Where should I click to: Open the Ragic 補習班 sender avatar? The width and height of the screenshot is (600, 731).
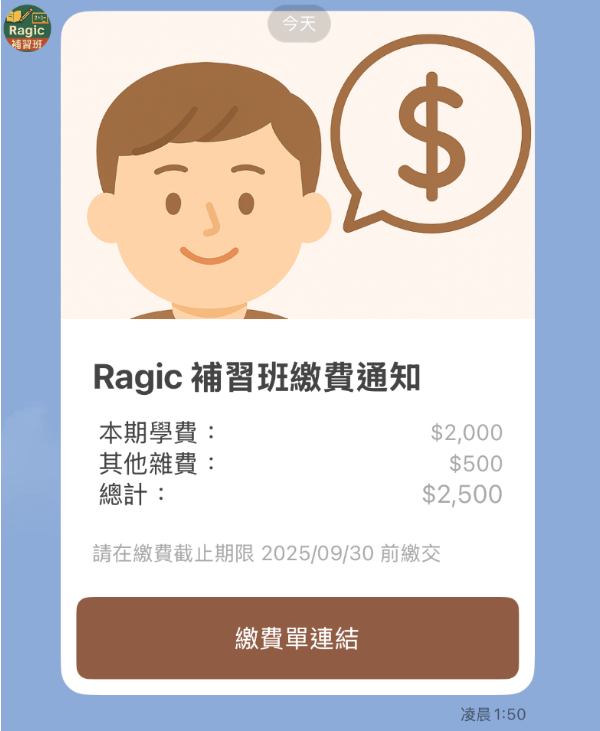26,28
